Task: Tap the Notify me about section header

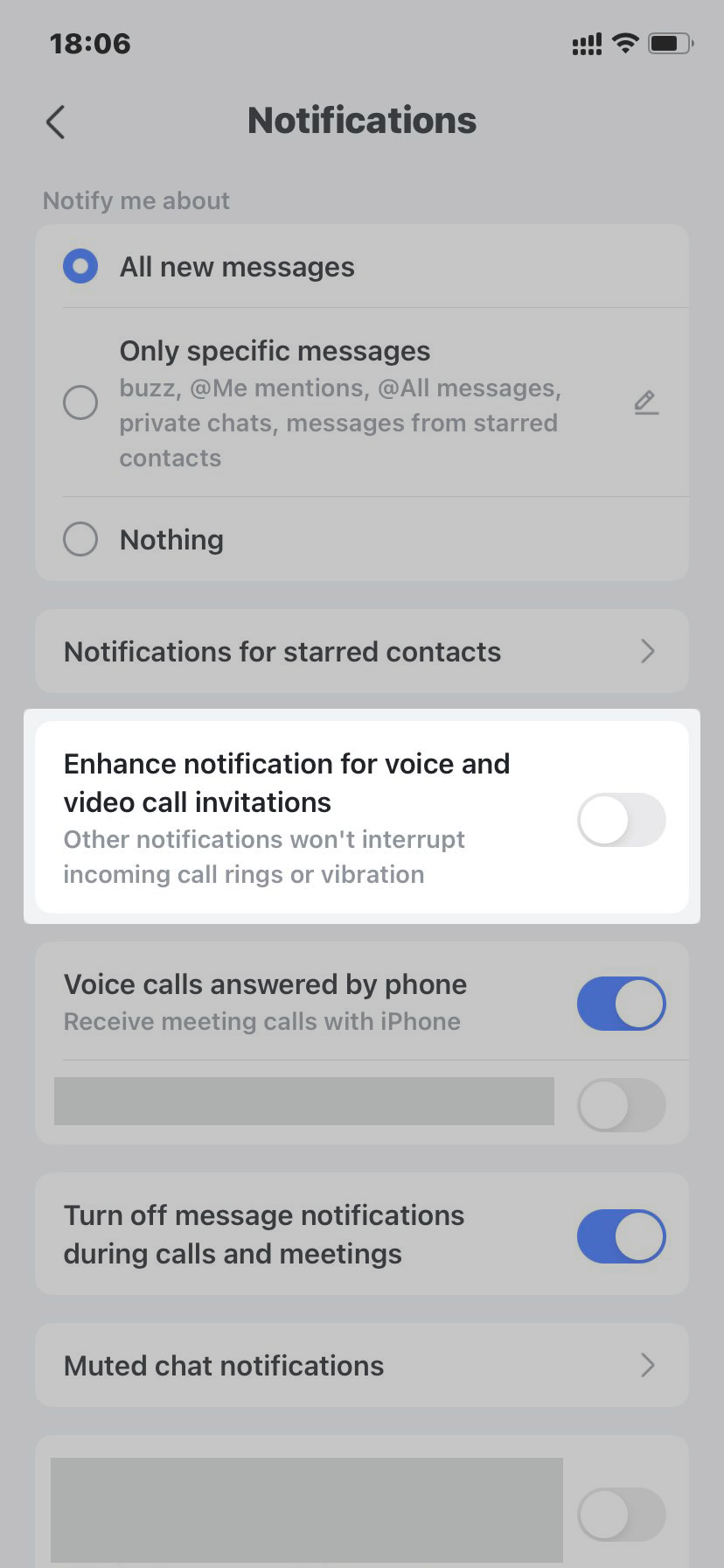Action: tap(136, 200)
